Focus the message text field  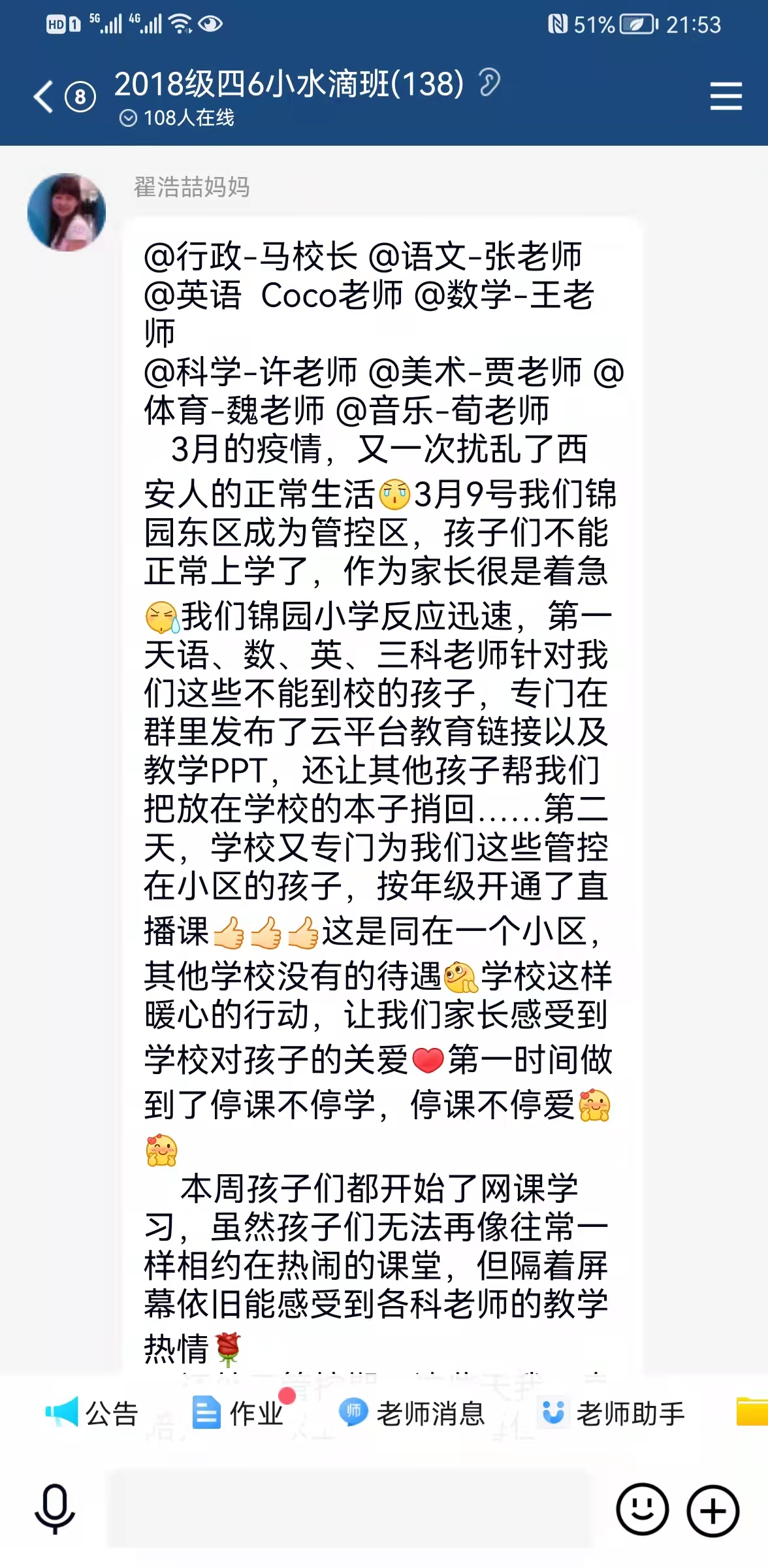click(349, 1509)
